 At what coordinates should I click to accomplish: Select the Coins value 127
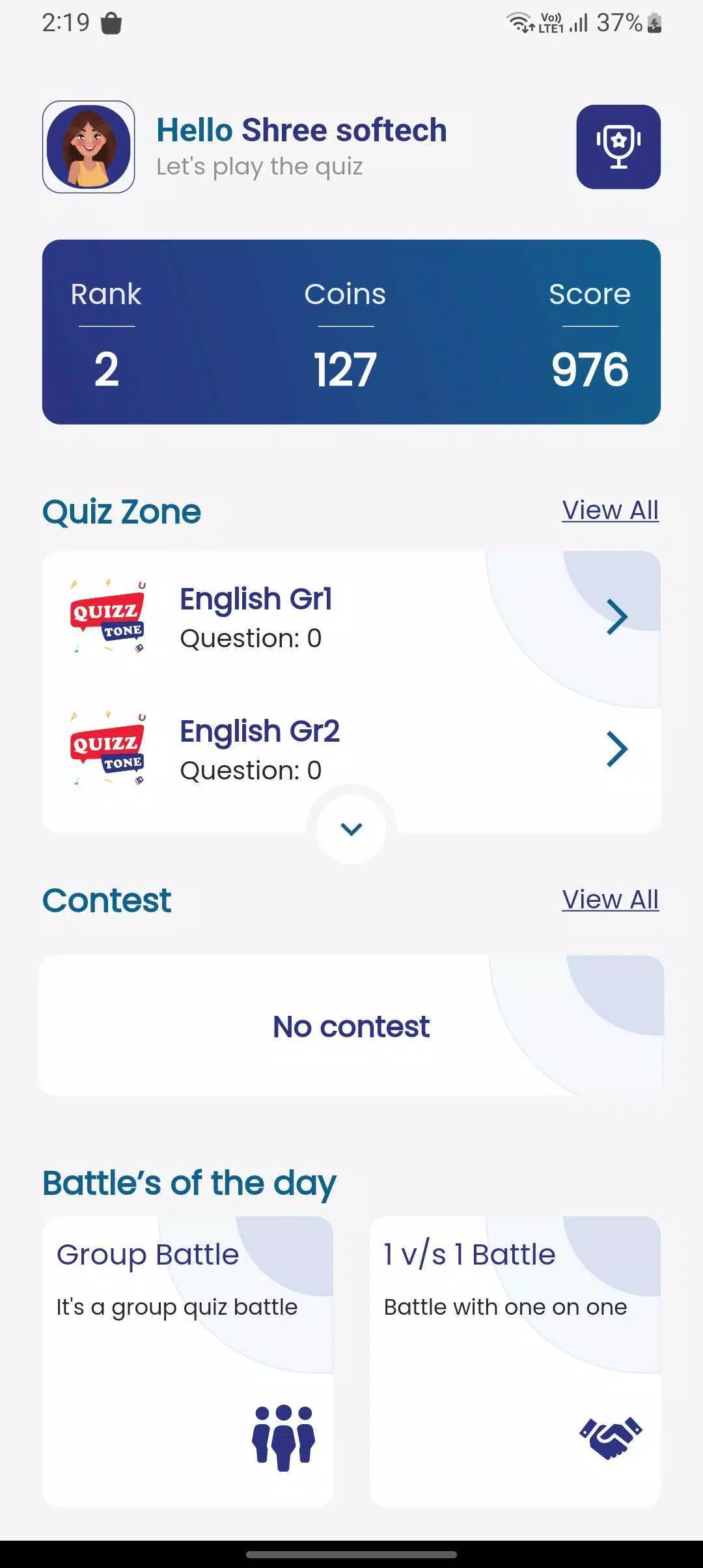pyautogui.click(x=346, y=370)
